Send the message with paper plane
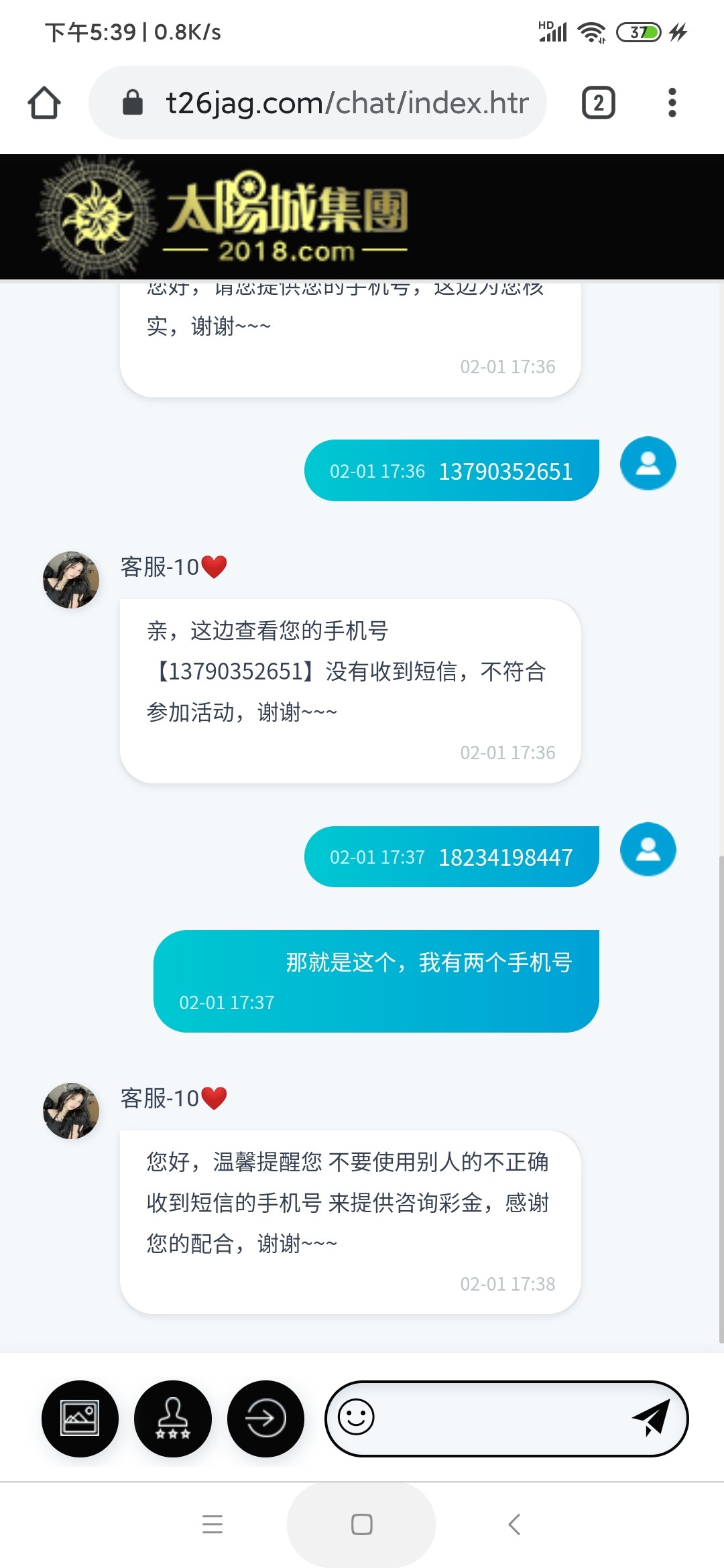Screen dimensions: 724x1568 pyautogui.click(x=651, y=1417)
